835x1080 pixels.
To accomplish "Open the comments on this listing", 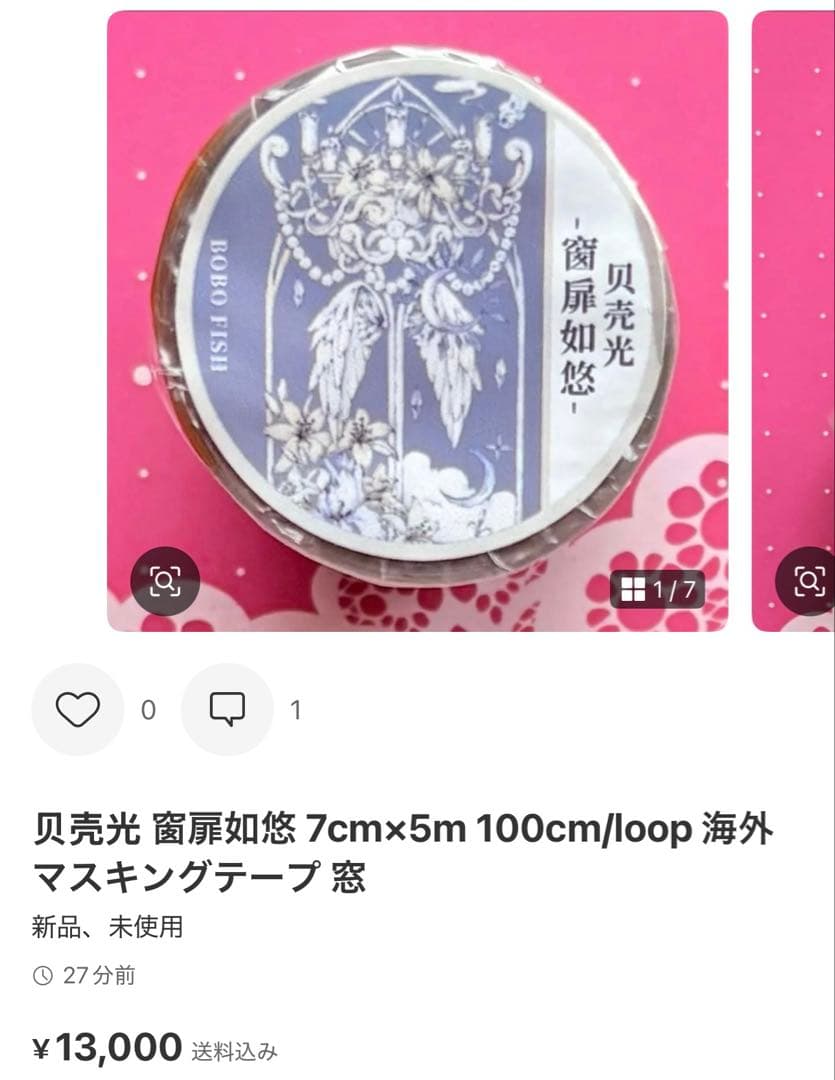I will 227,710.
